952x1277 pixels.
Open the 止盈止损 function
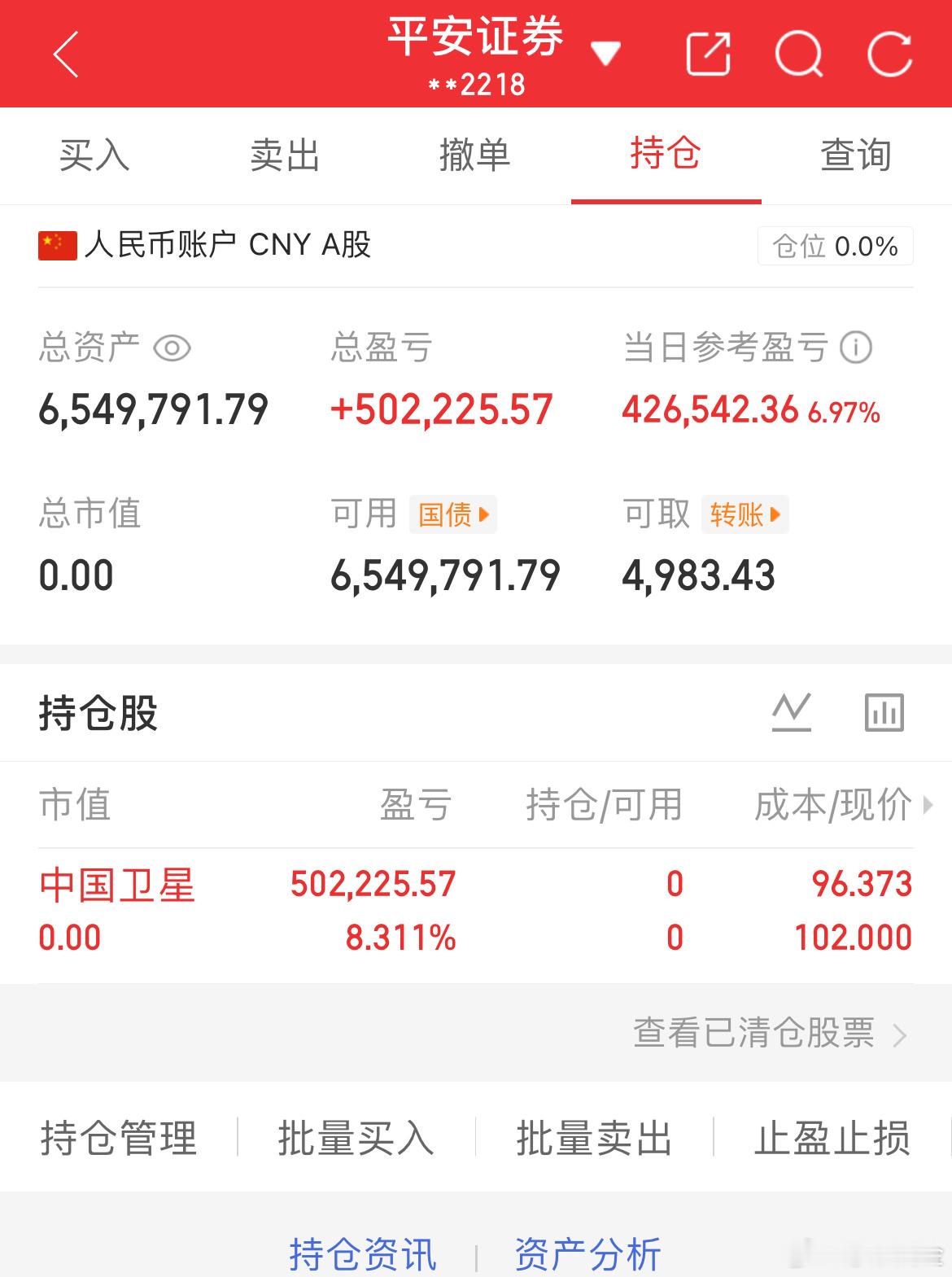click(832, 1139)
